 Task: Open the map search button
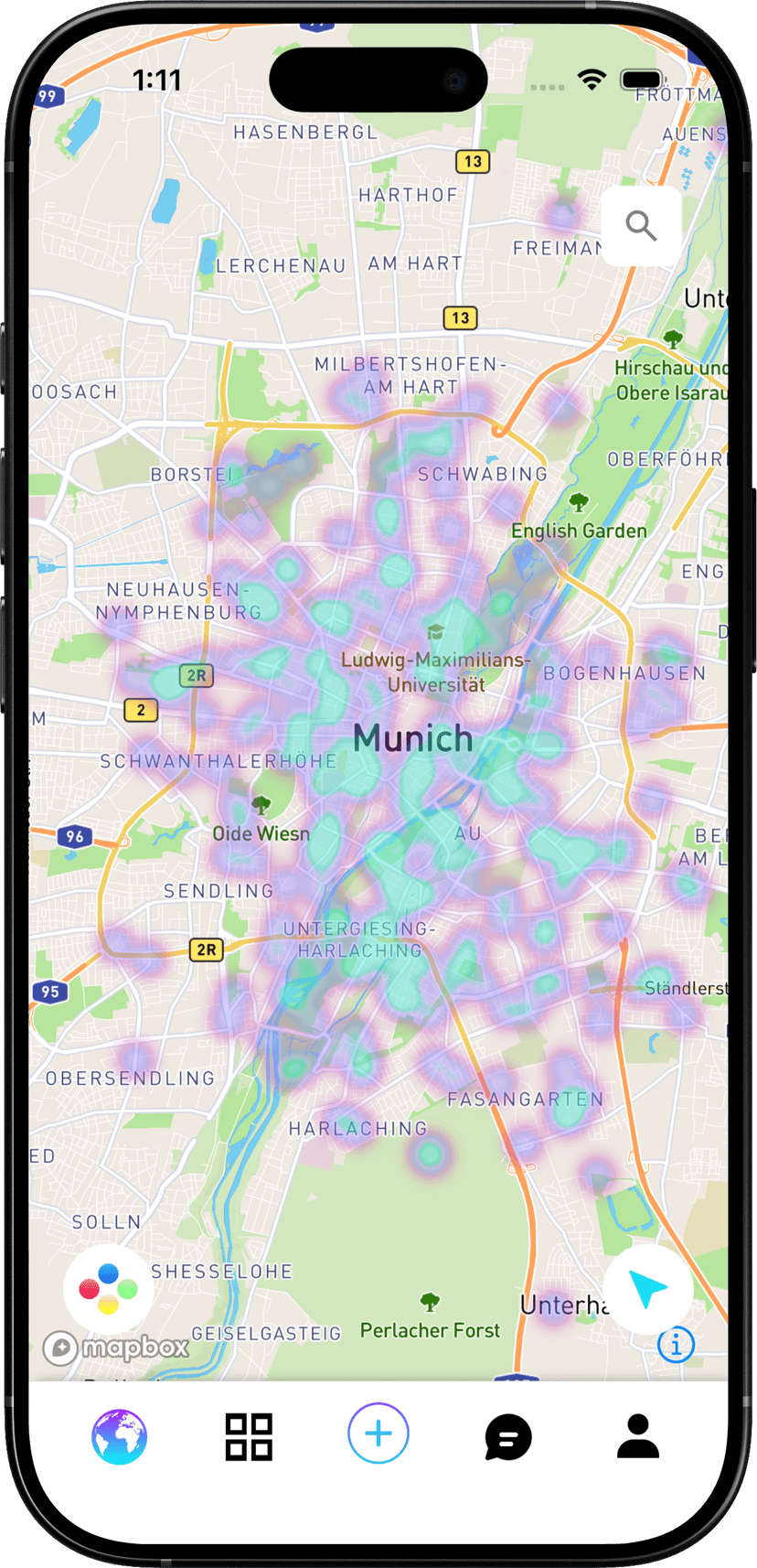[x=641, y=226]
